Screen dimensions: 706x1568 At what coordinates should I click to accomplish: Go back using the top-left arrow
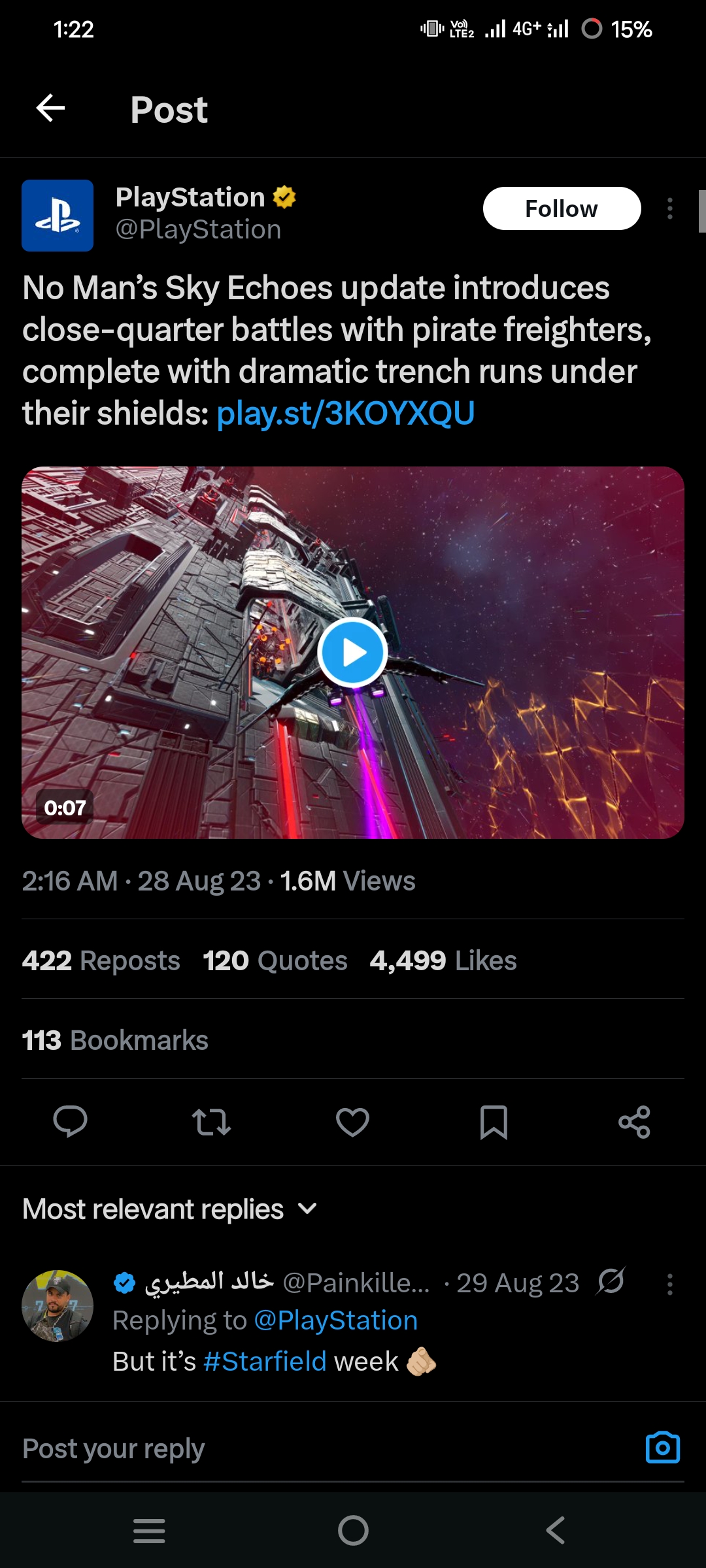[x=50, y=108]
